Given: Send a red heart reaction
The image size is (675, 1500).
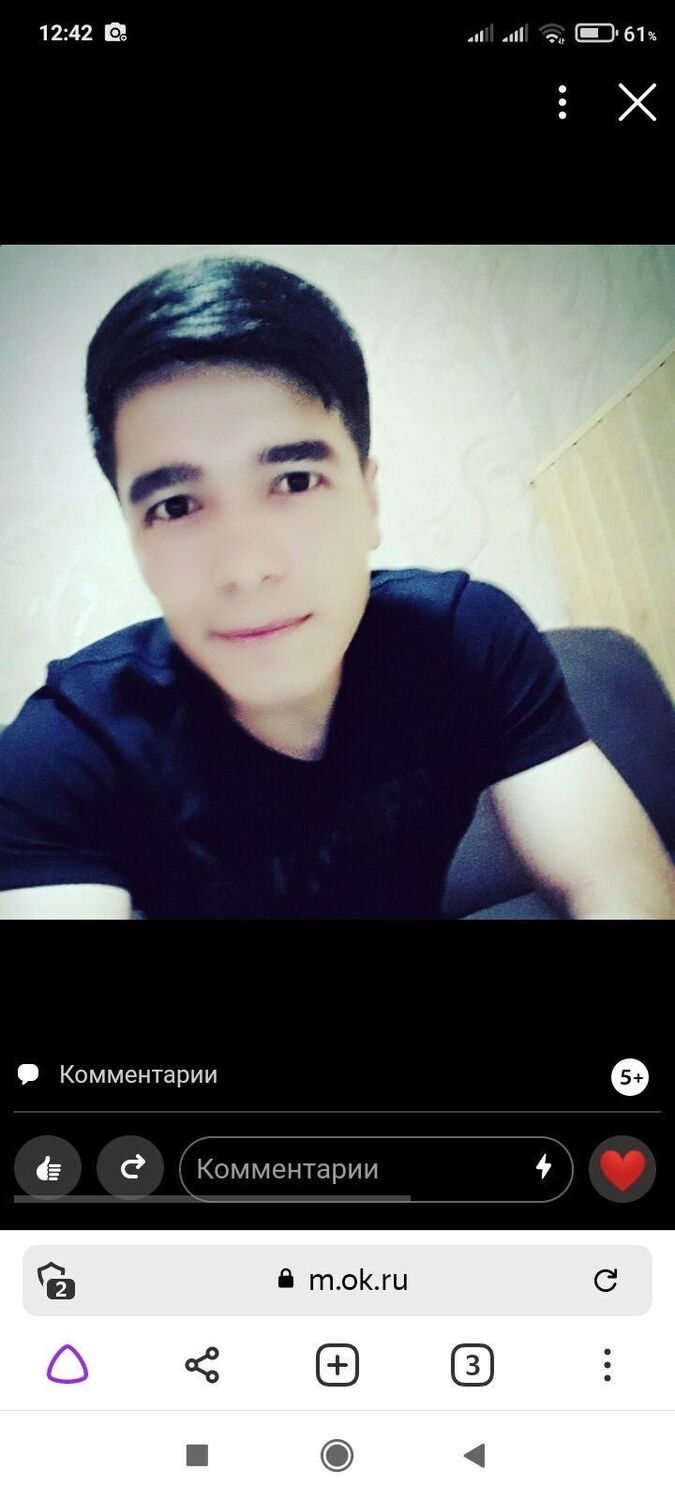Looking at the screenshot, I should 622,1168.
